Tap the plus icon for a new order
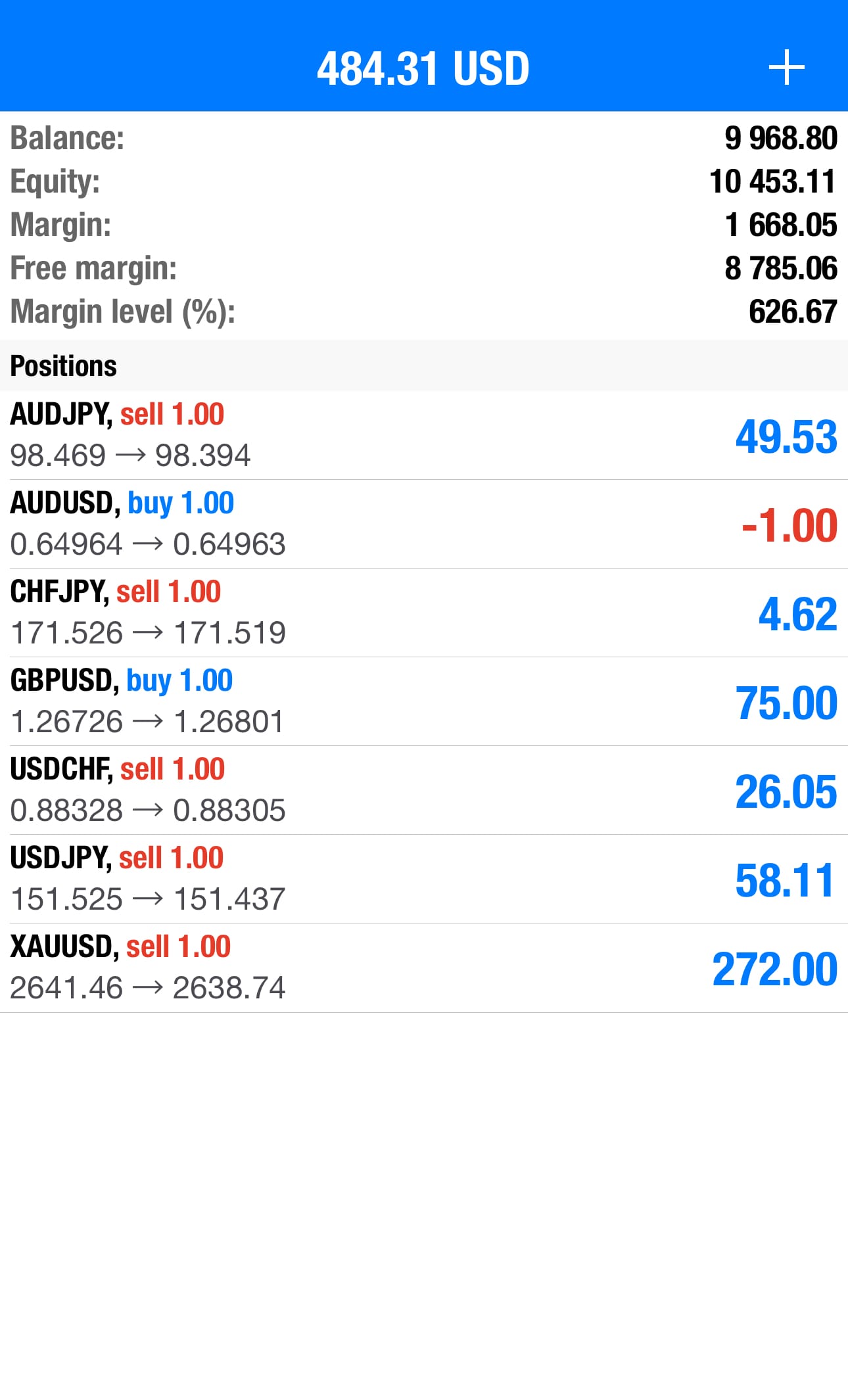 point(786,68)
